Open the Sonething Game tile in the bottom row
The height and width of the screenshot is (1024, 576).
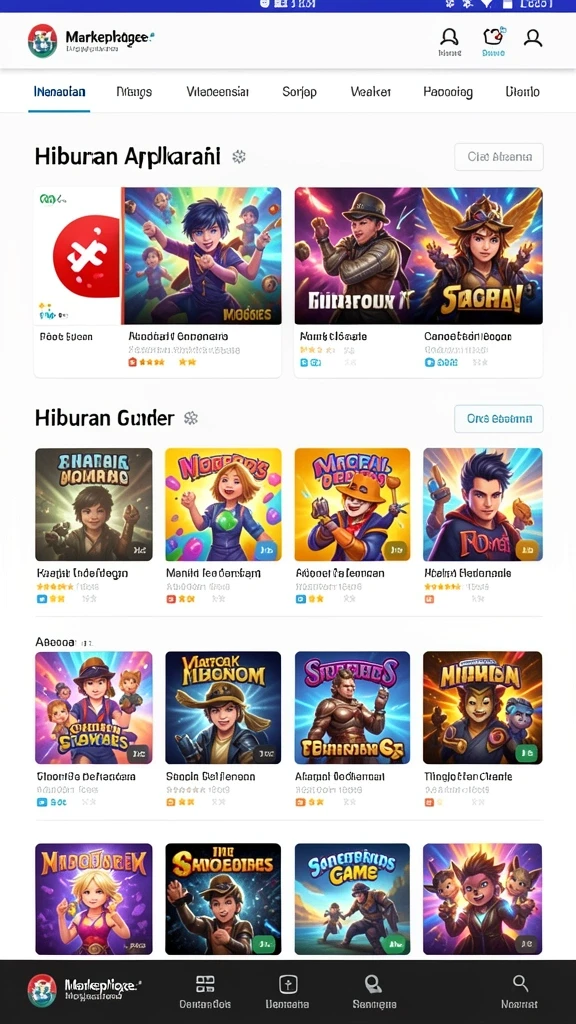[x=353, y=899]
